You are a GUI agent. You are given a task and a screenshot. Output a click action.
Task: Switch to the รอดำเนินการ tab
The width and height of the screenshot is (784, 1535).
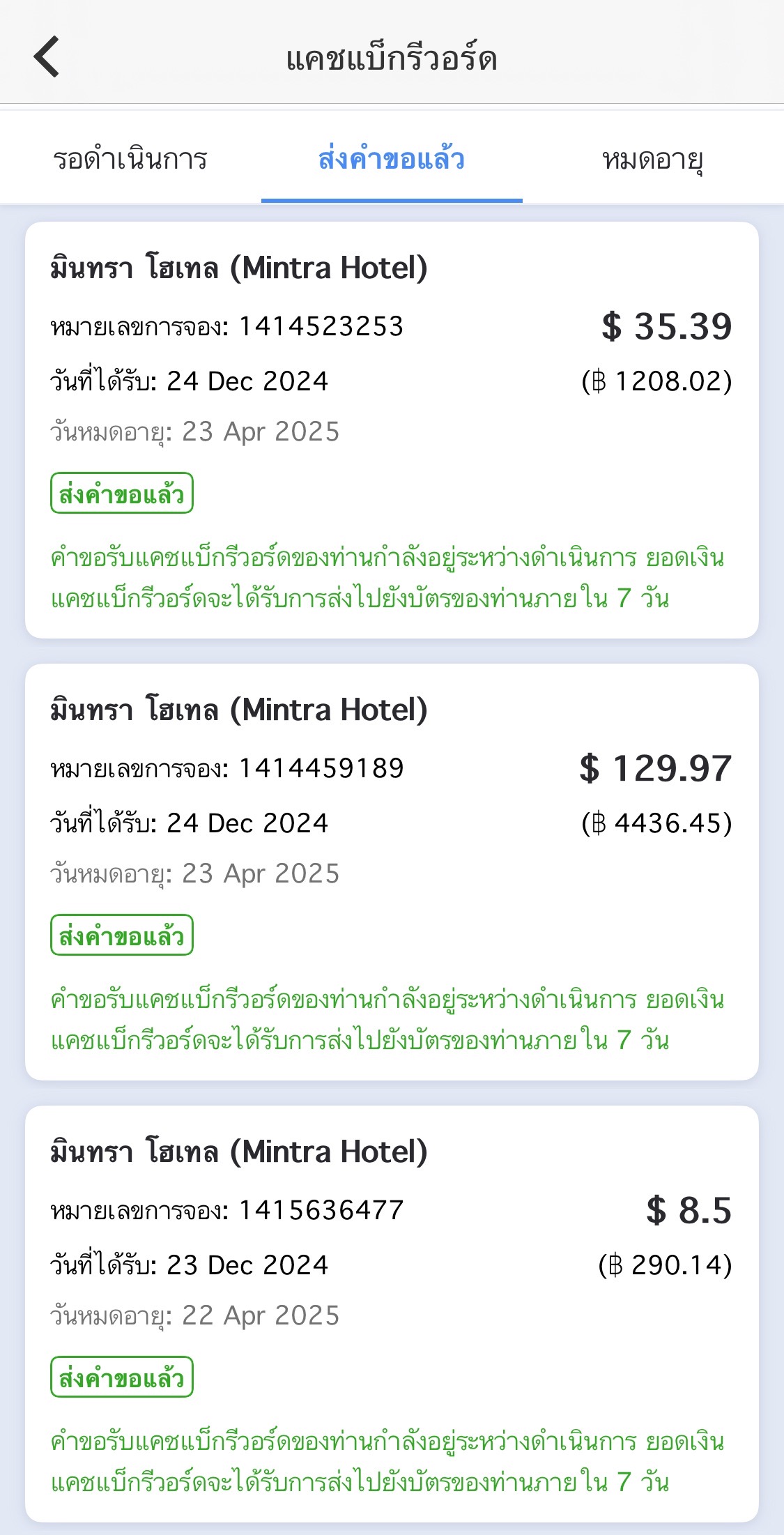(130, 158)
